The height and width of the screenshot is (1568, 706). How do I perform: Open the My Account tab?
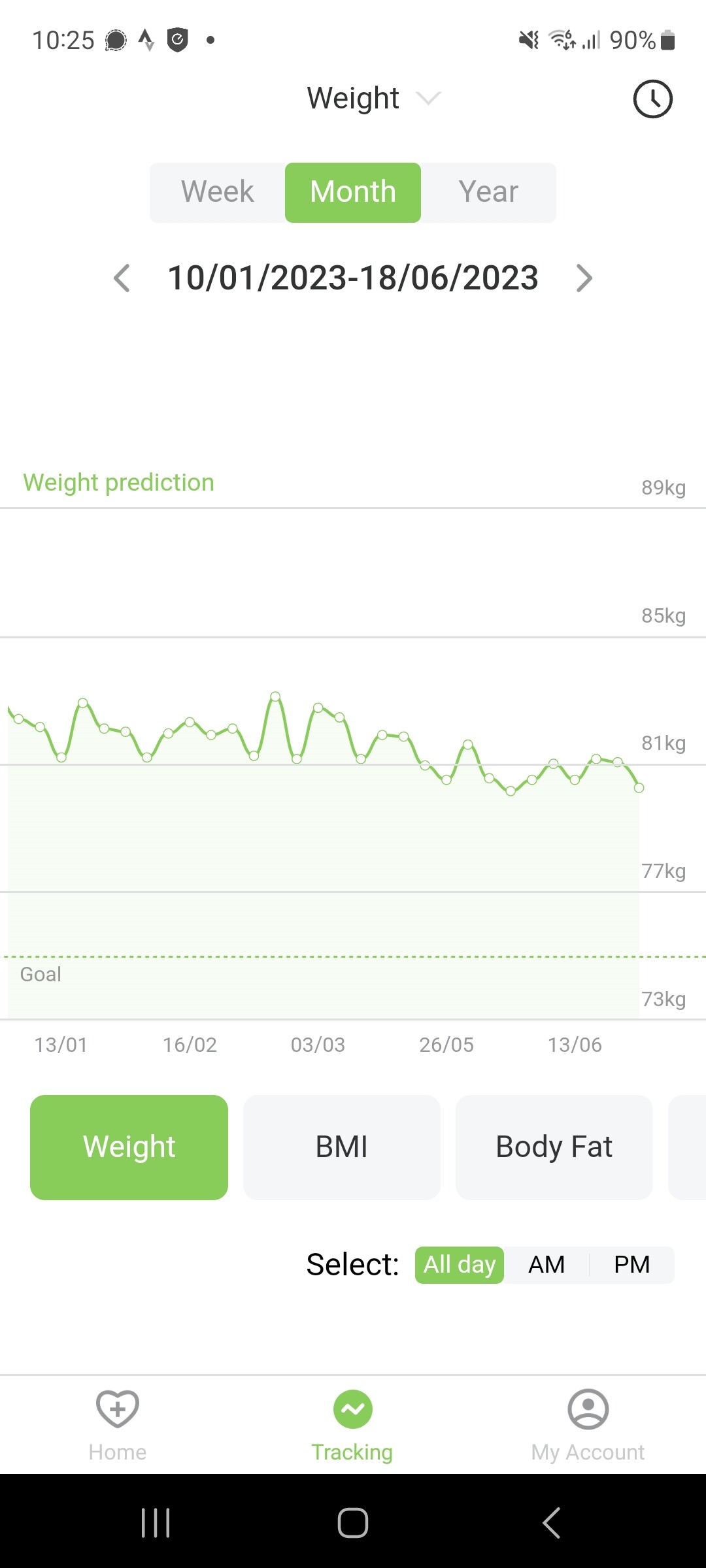tap(588, 1426)
